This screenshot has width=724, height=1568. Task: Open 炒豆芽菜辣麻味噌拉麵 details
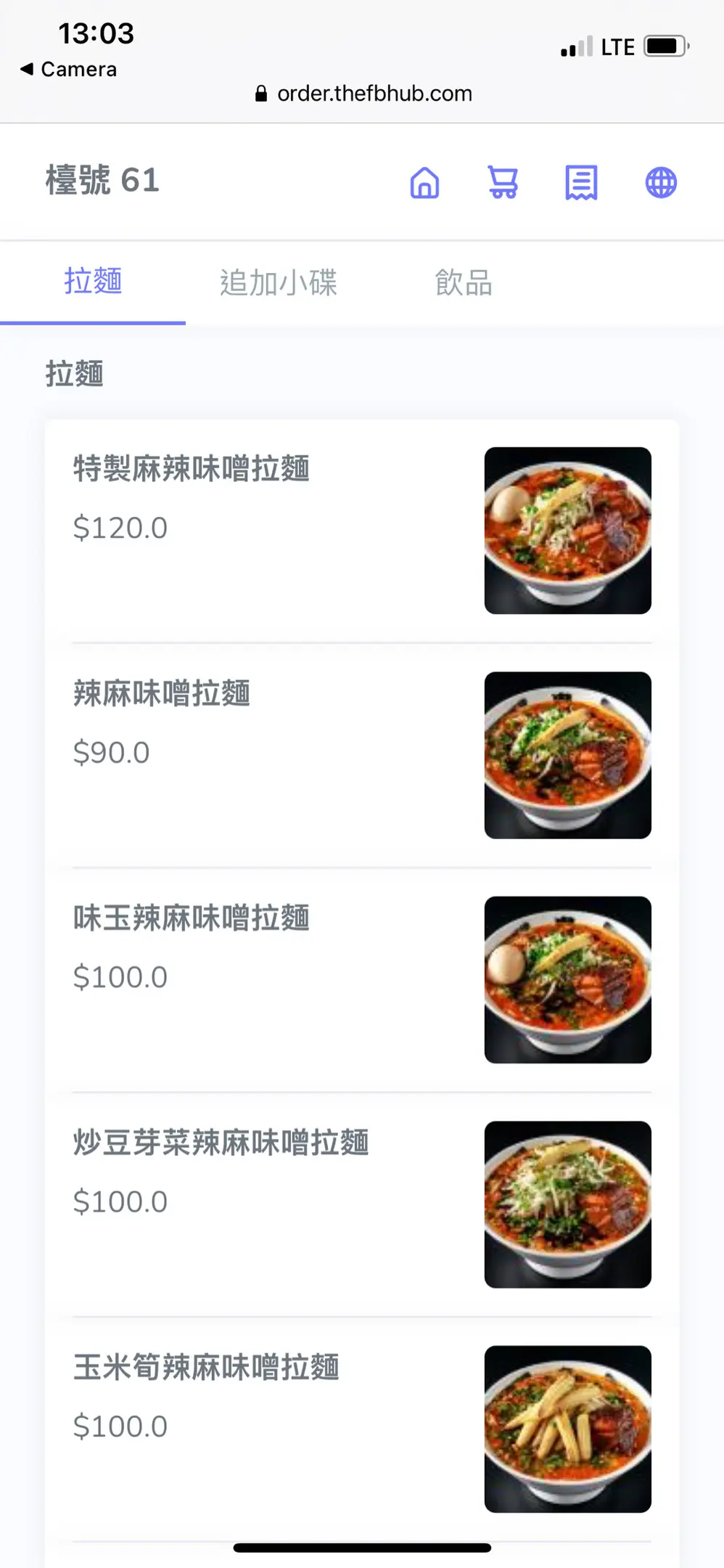(x=221, y=1143)
